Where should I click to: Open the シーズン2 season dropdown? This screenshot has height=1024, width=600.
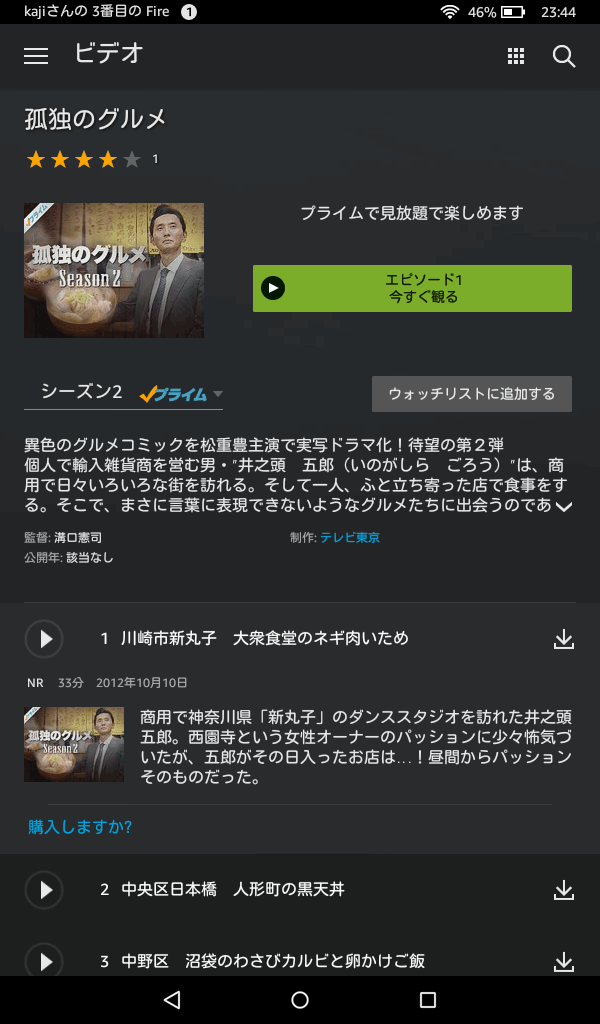click(x=124, y=393)
